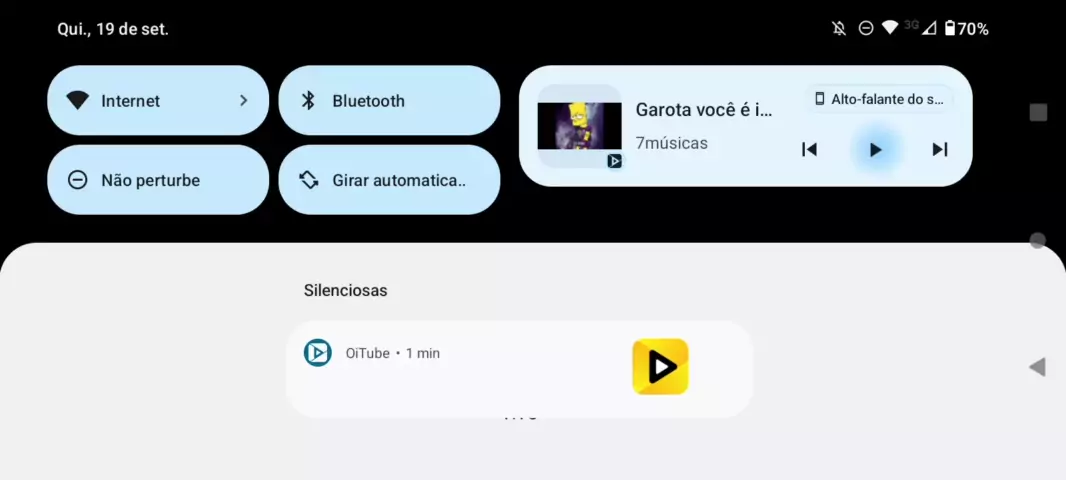This screenshot has height=480, width=1066.
Task: Open the Internet quick settings tile
Action: point(157,101)
